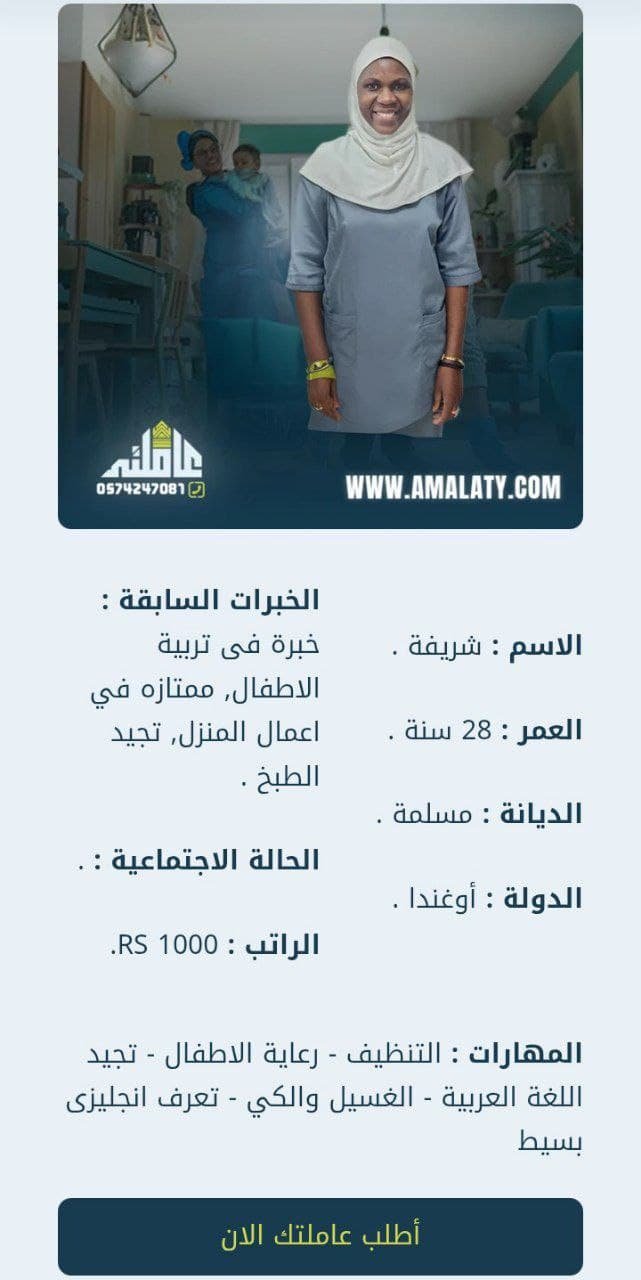Tap the "أطلب عاملتك الان" button

pos(320,1235)
